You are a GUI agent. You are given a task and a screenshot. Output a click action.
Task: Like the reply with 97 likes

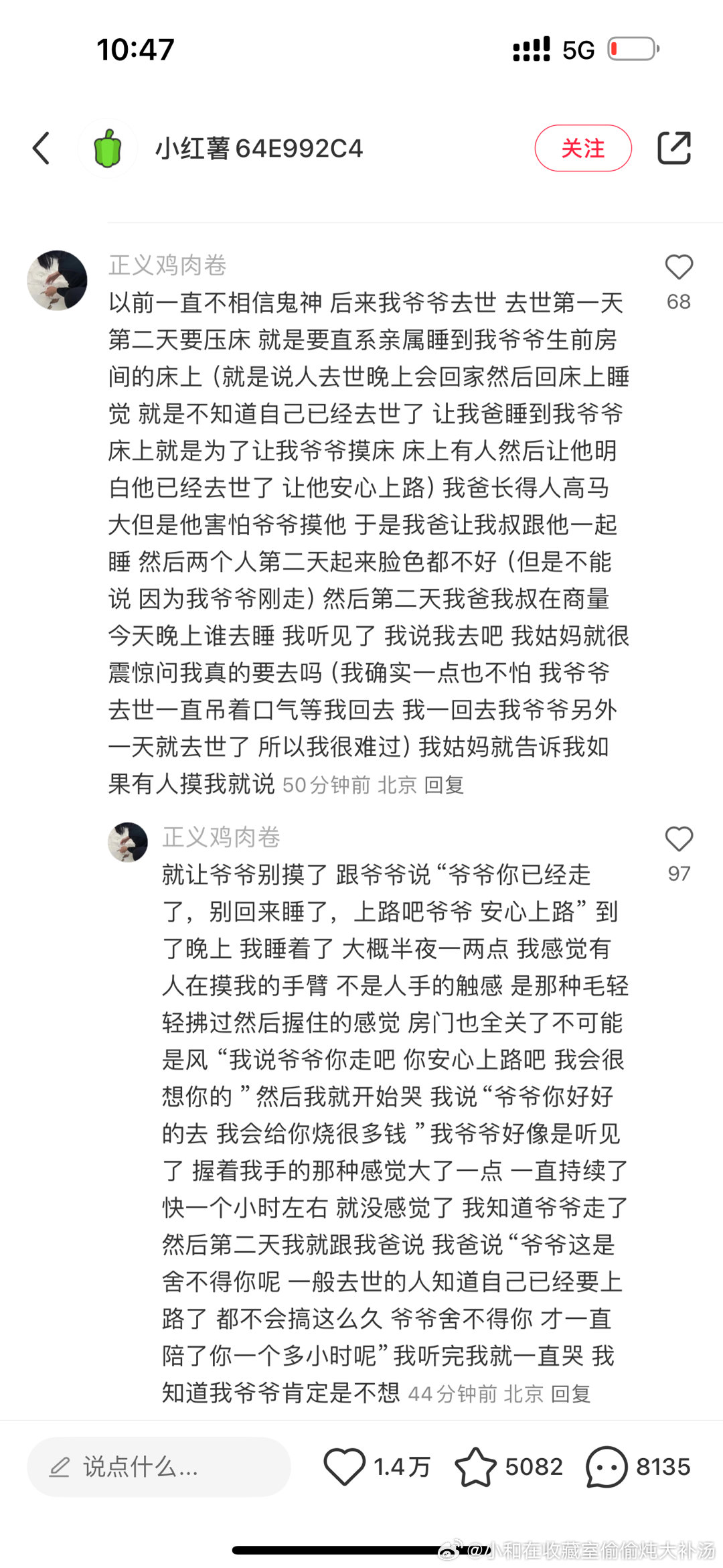tap(679, 839)
